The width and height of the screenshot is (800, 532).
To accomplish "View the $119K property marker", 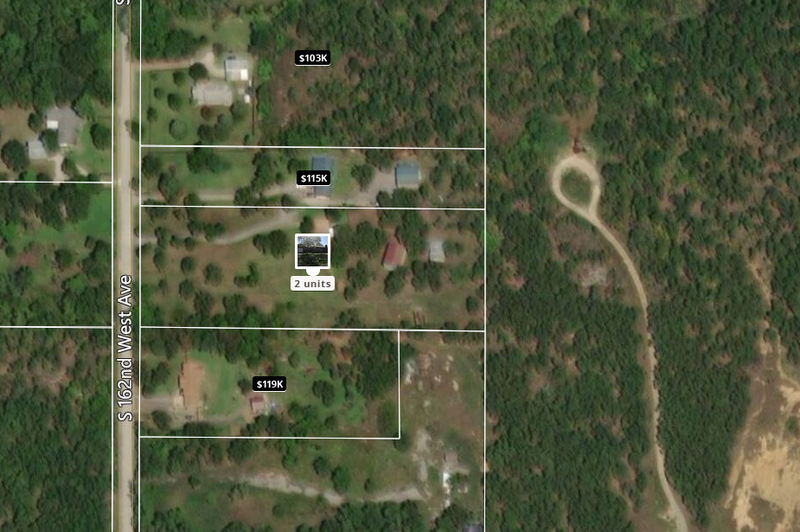I will pos(270,384).
